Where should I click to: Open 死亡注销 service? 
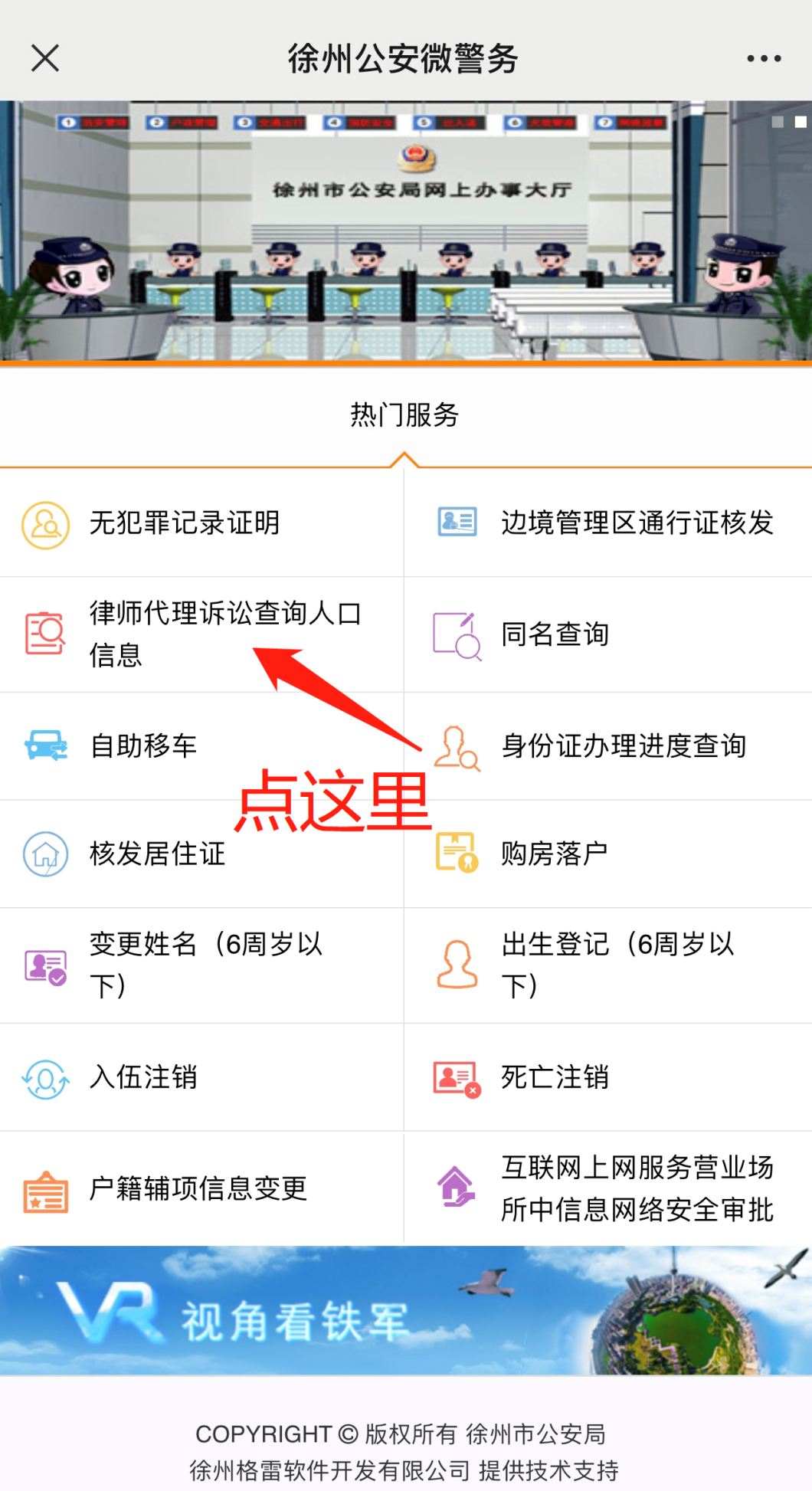pos(555,1077)
